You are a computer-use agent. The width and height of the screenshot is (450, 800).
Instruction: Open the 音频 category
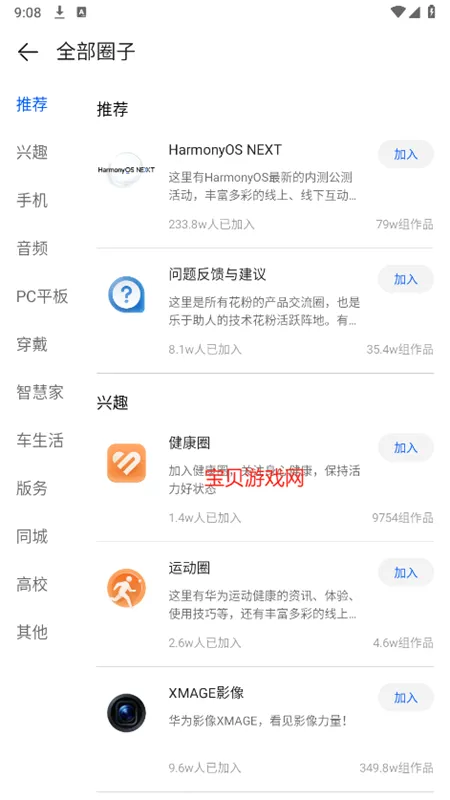point(32,248)
